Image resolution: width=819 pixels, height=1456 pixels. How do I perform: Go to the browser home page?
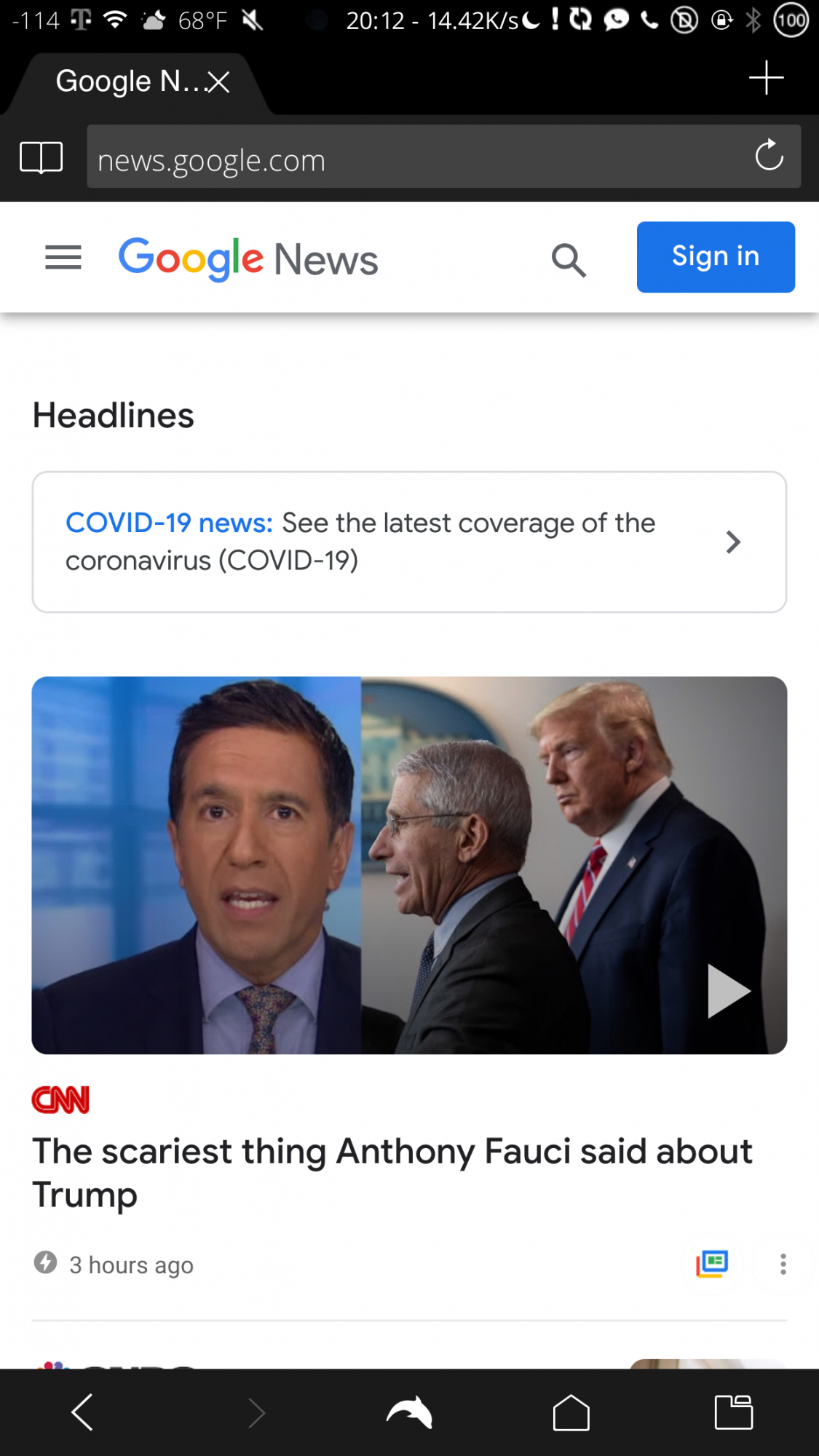point(571,1412)
